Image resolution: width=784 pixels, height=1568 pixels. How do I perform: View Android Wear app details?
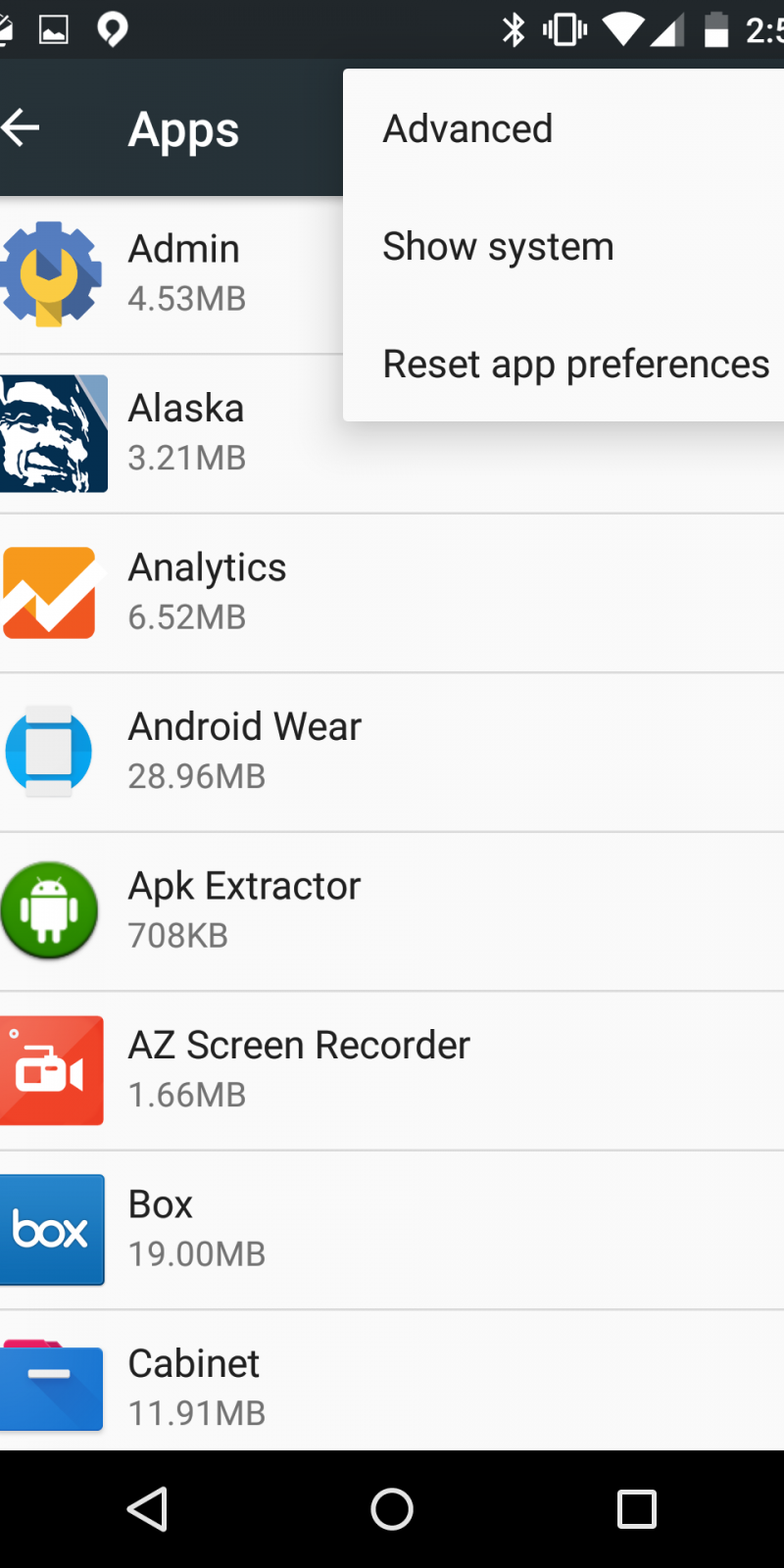[x=392, y=752]
